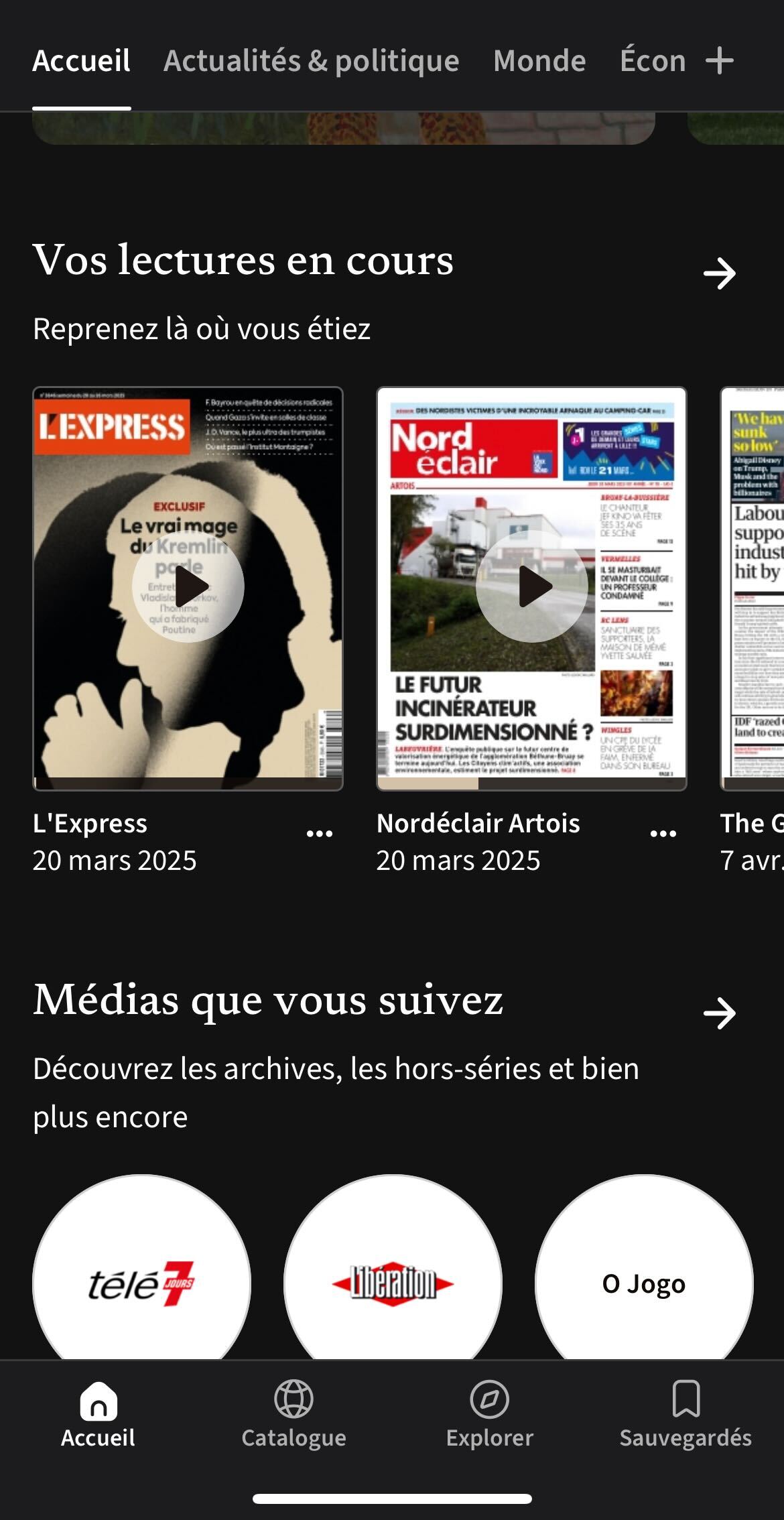Open Nordéclair Artois issue

[531, 587]
